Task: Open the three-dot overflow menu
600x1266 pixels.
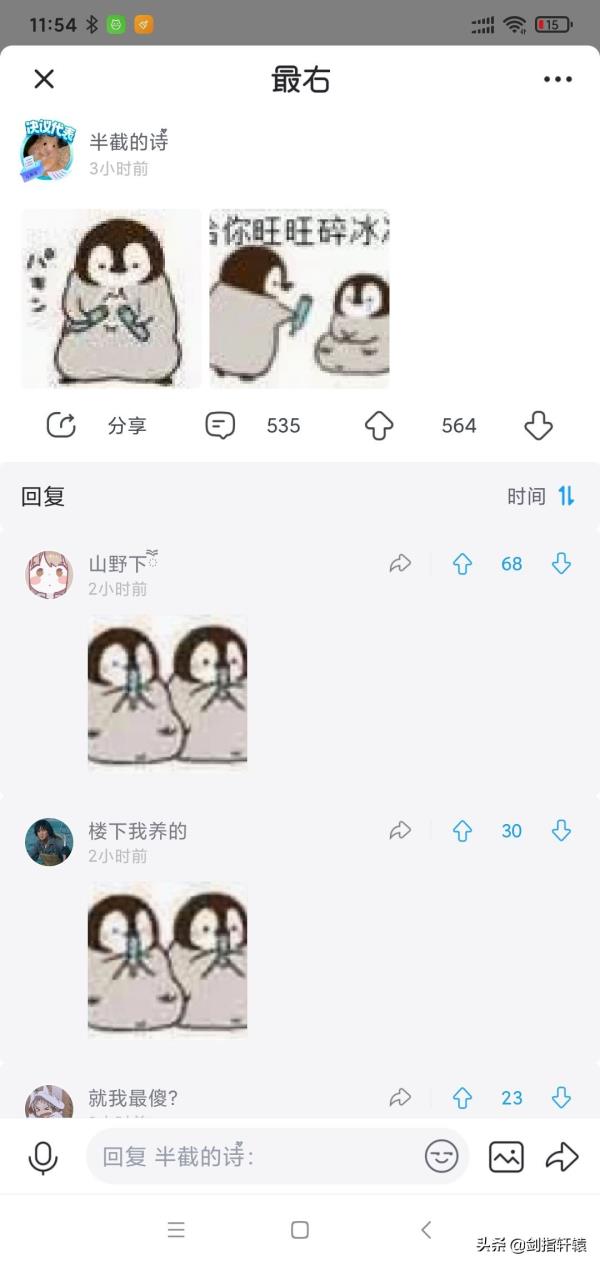Action: (x=557, y=80)
